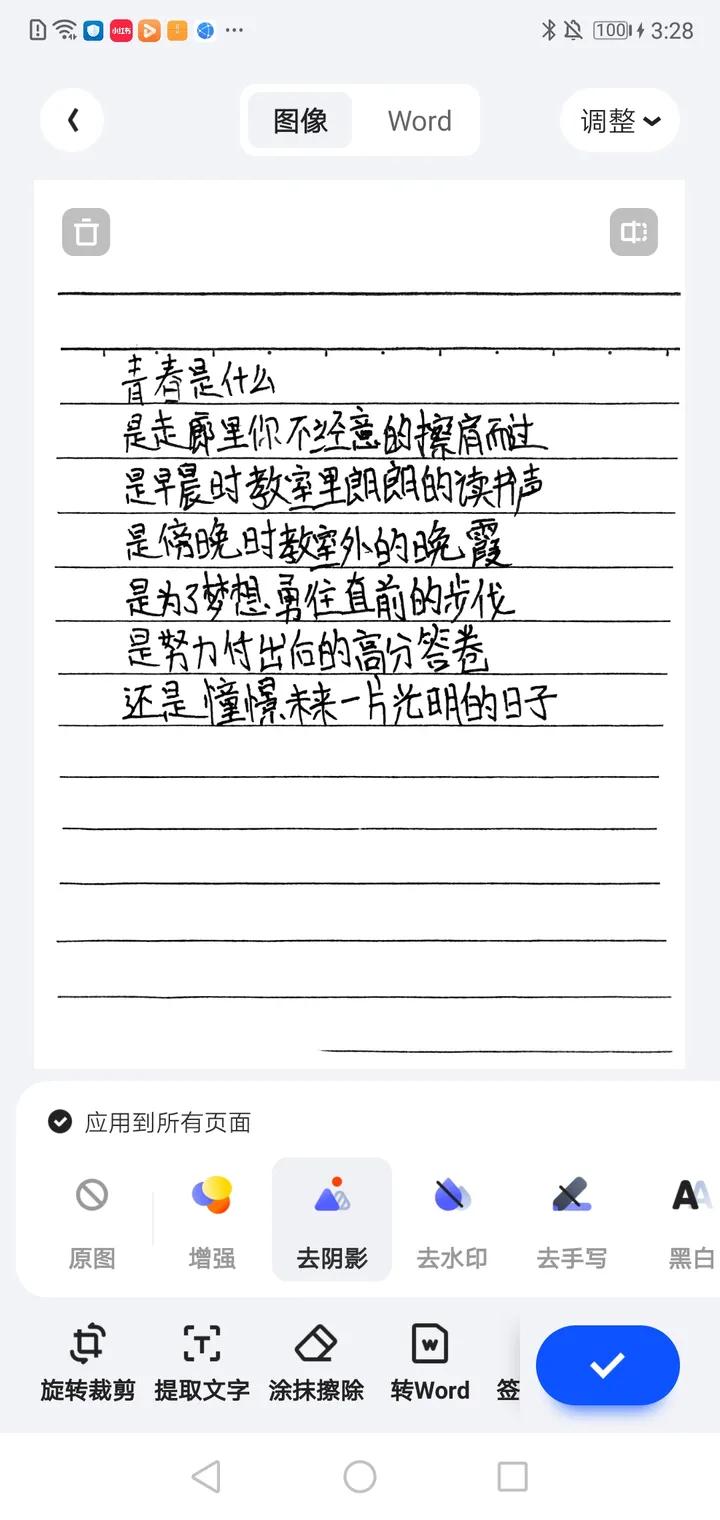Switch back to 原图 original image

click(91, 1218)
